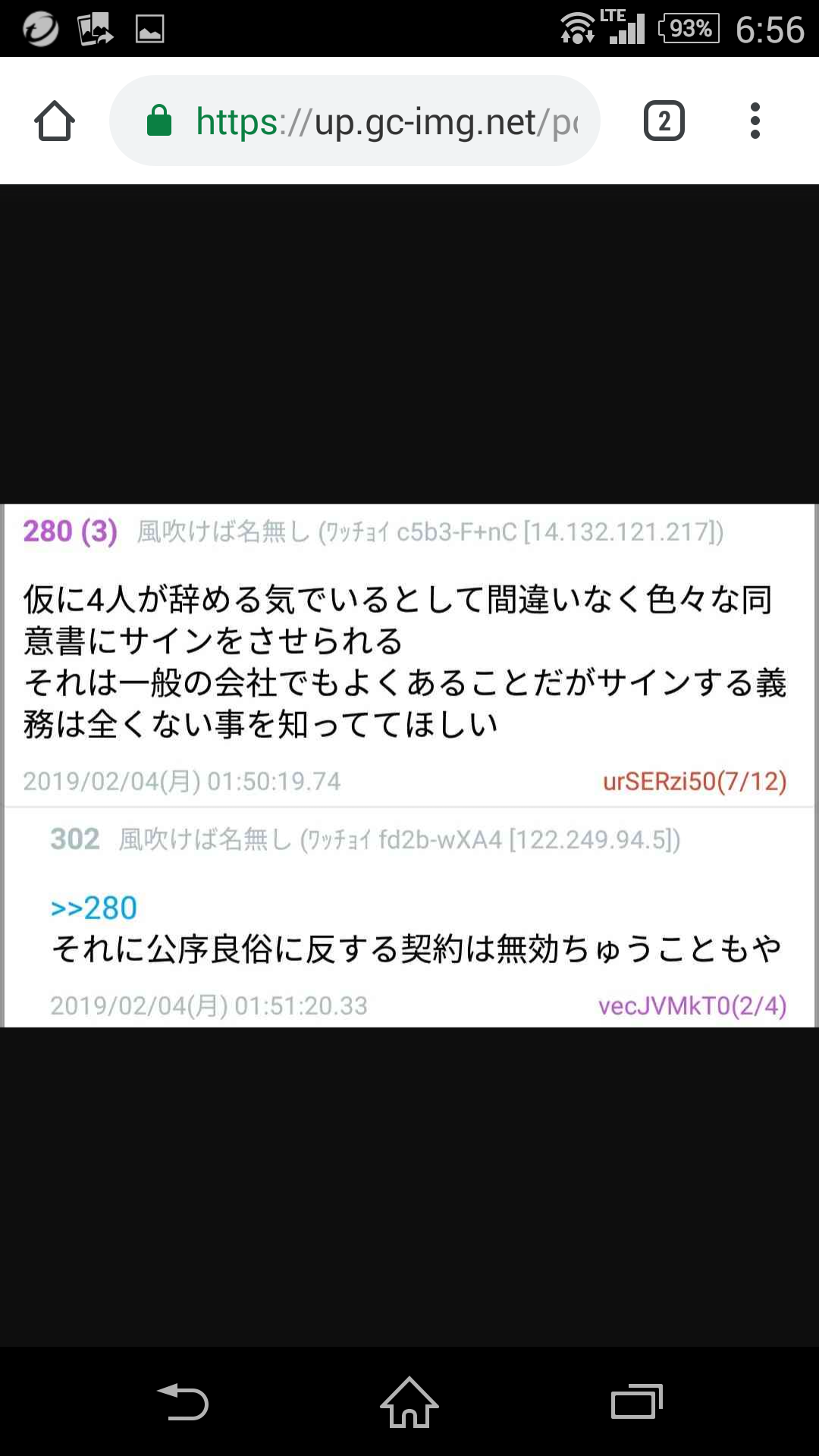The height and width of the screenshot is (1456, 819).
Task: Go back with the system back button
Action: 183,1402
